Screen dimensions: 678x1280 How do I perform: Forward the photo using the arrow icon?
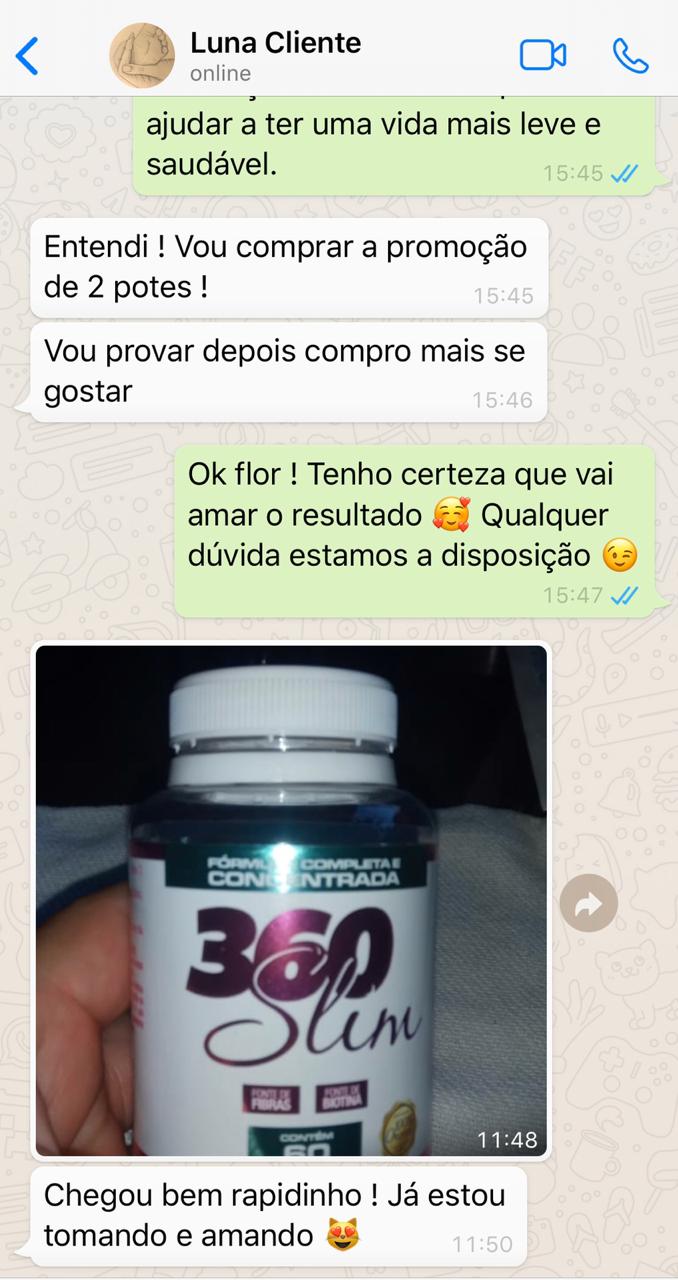coord(588,903)
